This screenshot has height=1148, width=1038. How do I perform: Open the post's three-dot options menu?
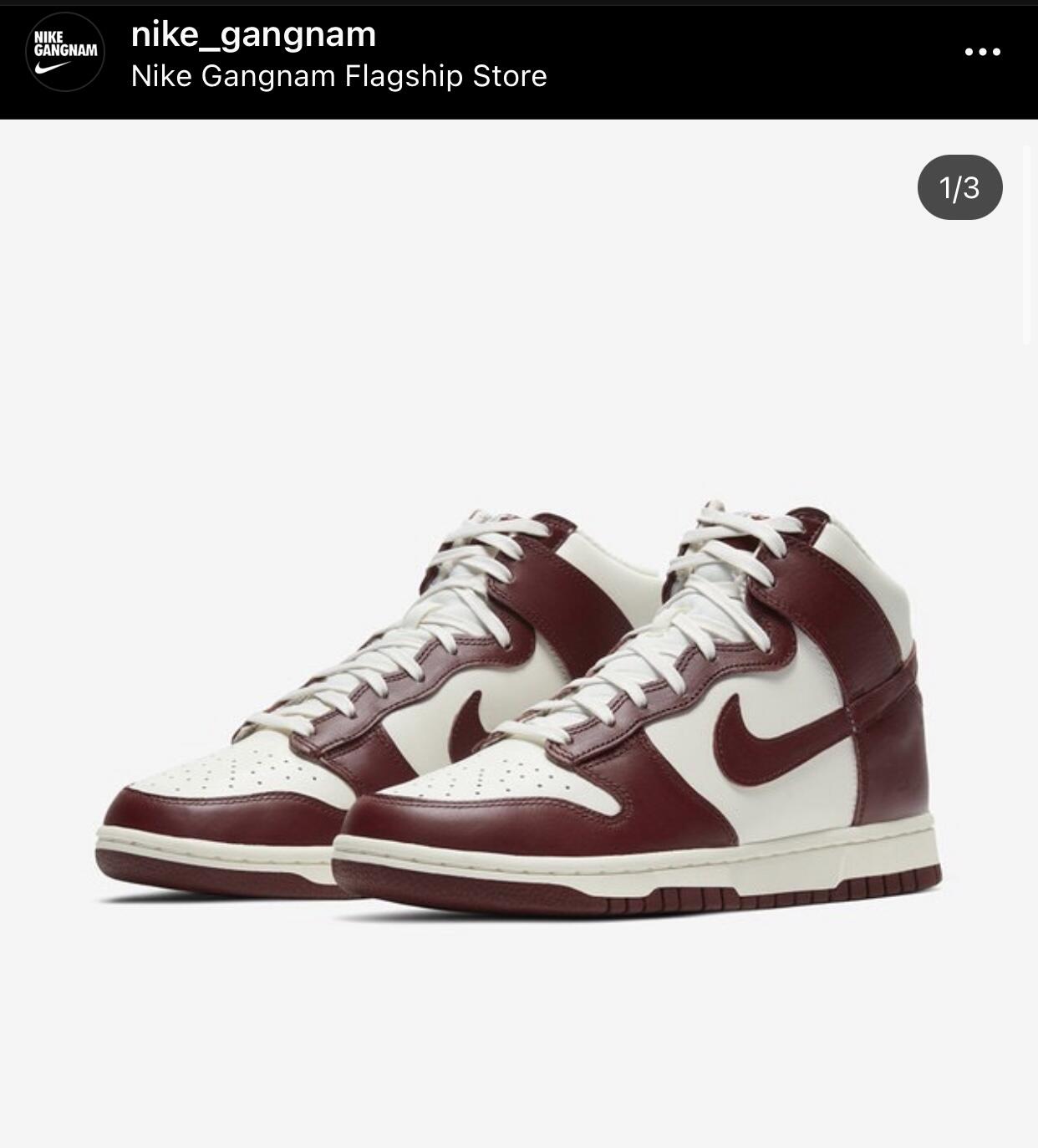[x=982, y=52]
